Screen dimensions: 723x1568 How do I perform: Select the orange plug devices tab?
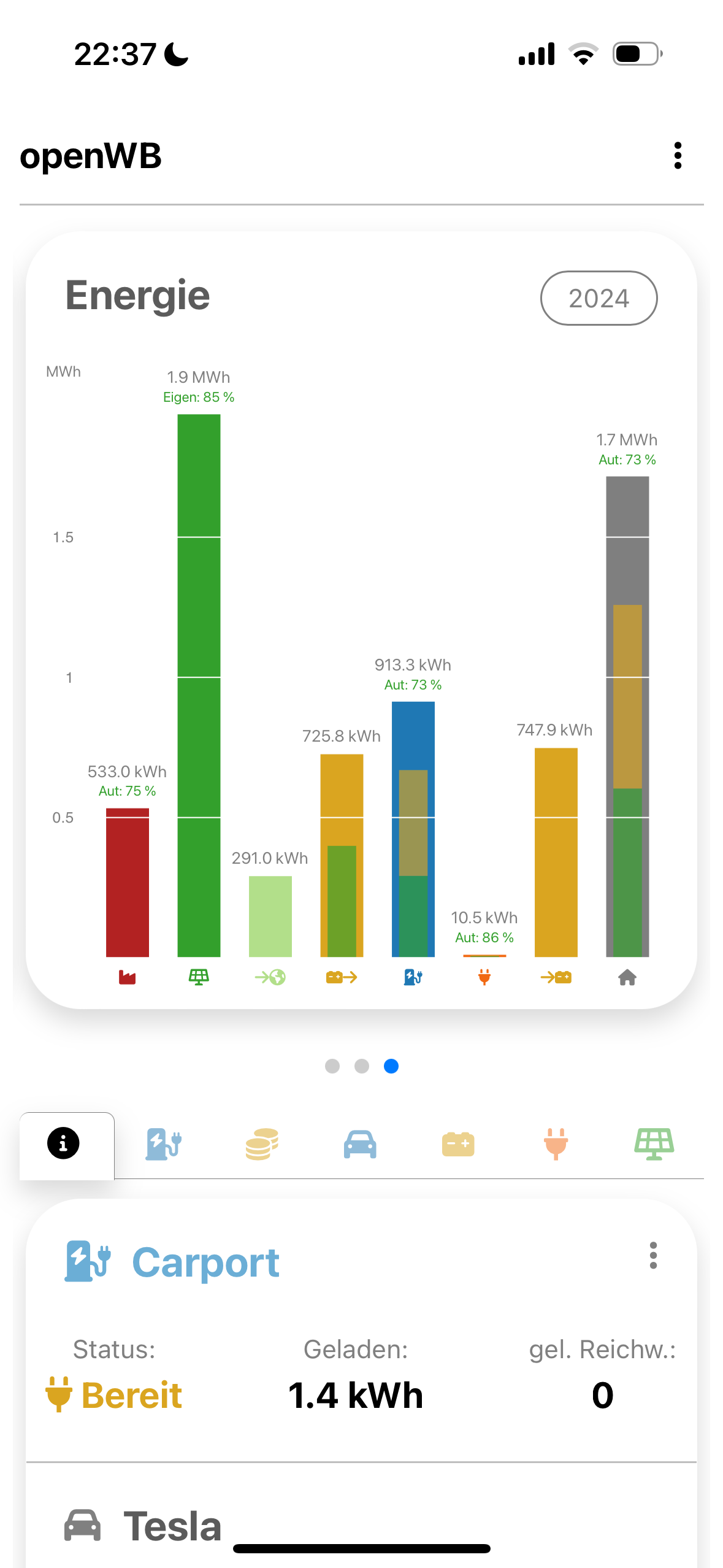556,1143
